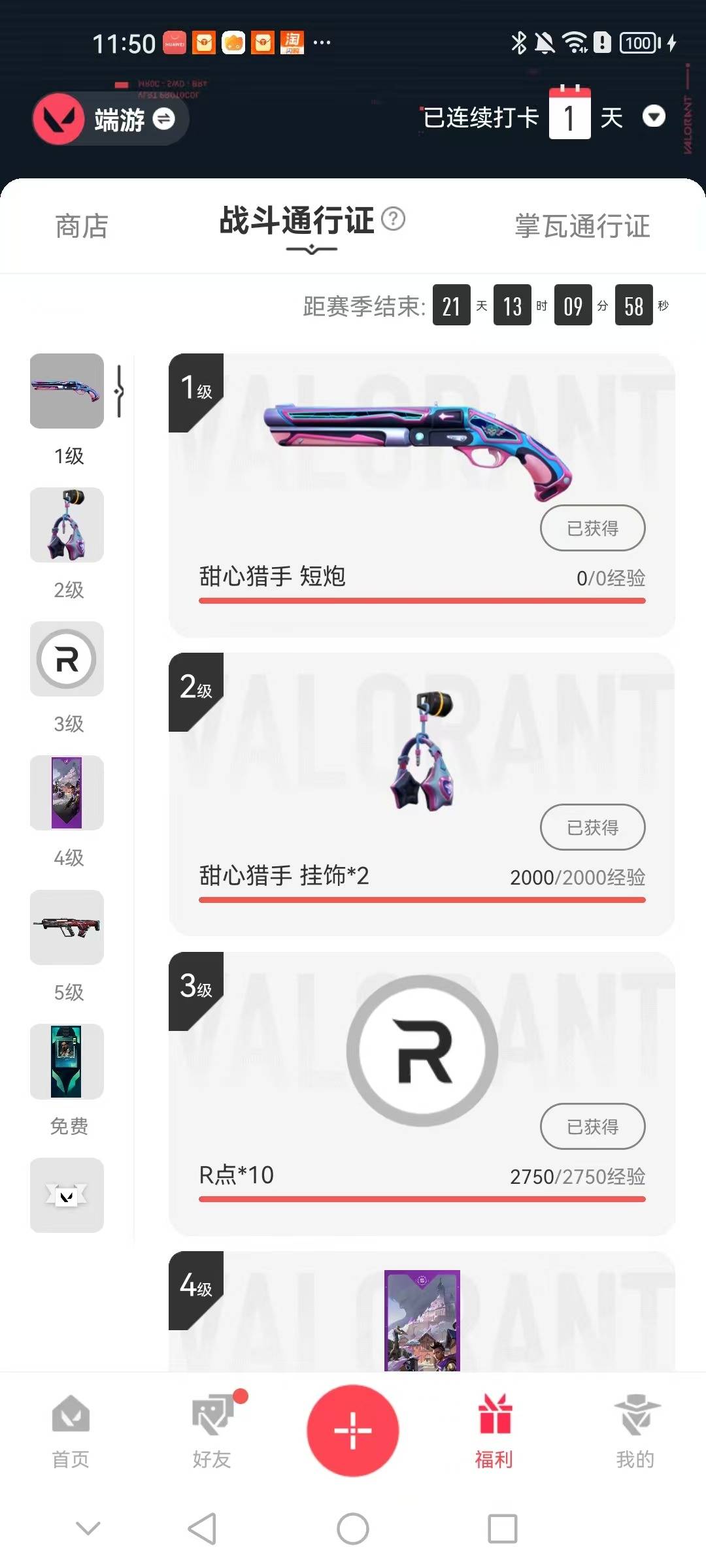The image size is (706, 1568).
Task: Open the circular dropdown arrow near the calendar
Action: point(654,118)
